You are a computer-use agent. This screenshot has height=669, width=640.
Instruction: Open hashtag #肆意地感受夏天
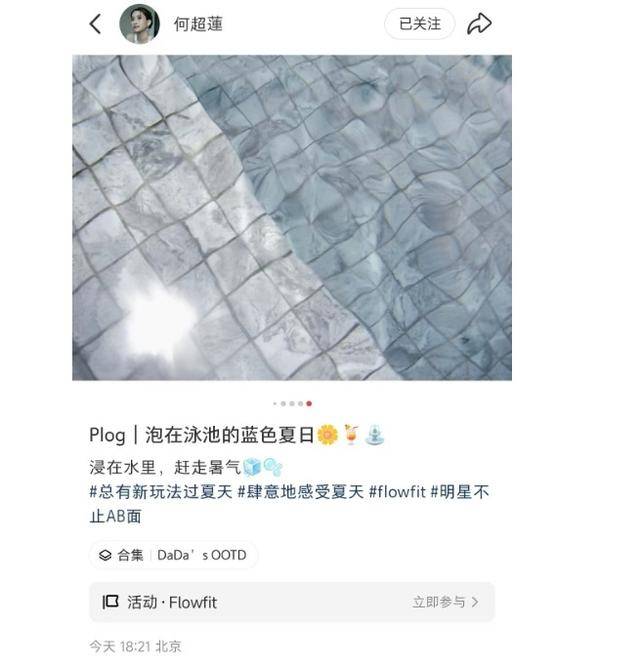(x=300, y=492)
